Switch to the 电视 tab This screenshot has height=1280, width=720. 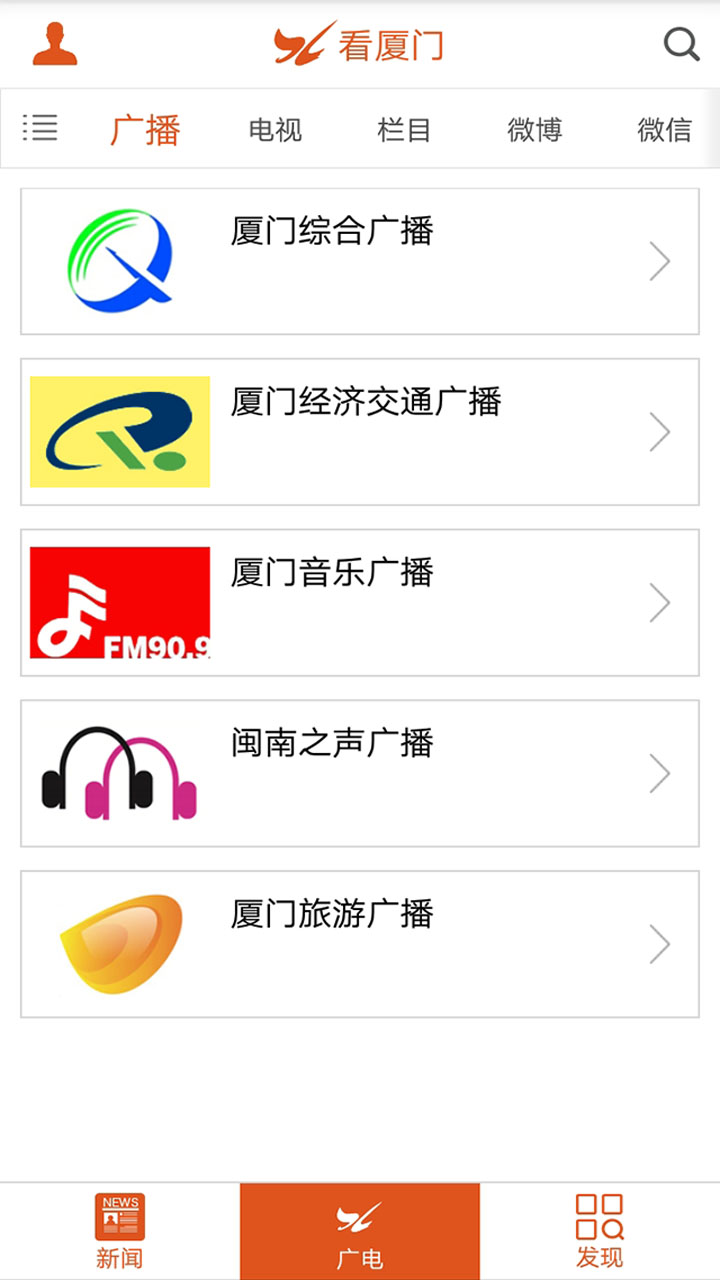275,130
